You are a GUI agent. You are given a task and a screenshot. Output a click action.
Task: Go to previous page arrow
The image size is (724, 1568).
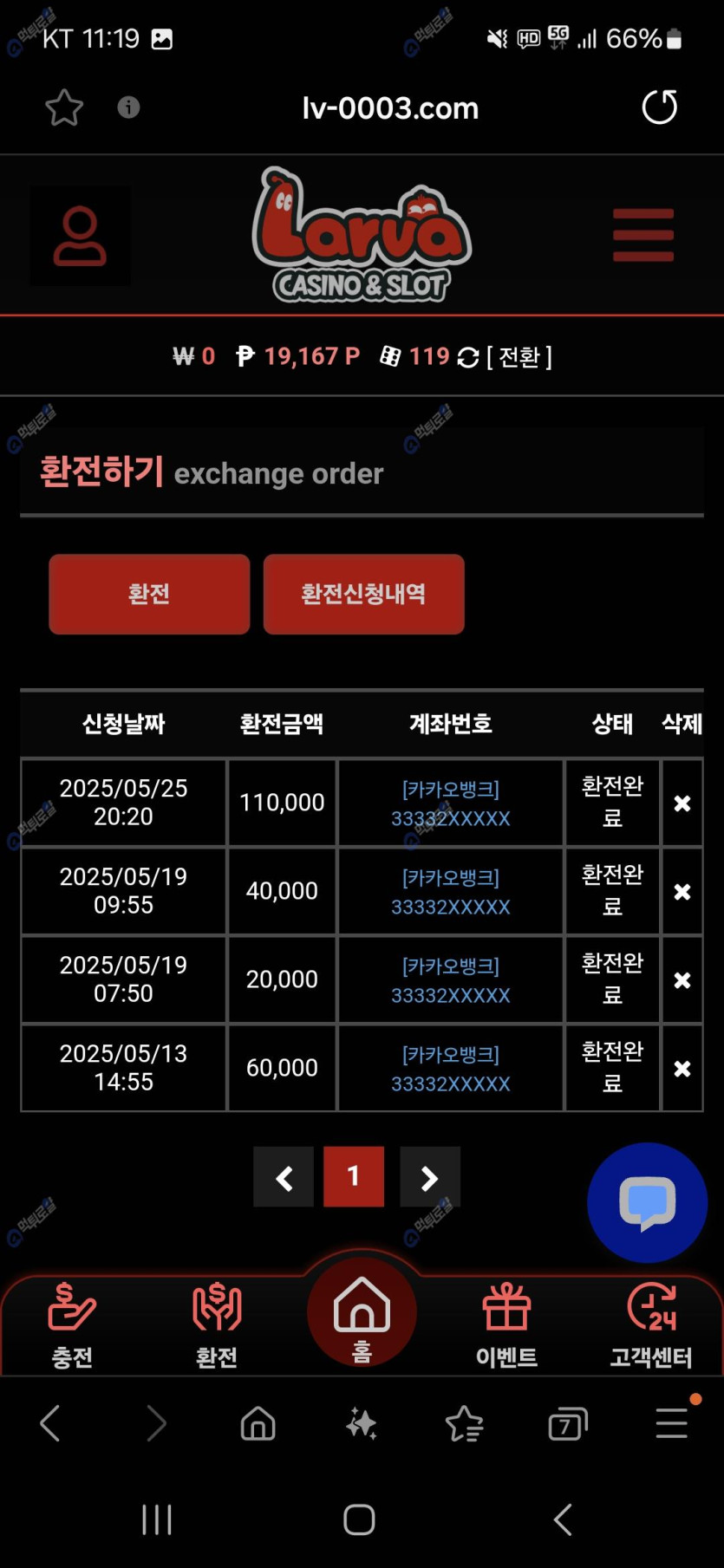tap(284, 1177)
